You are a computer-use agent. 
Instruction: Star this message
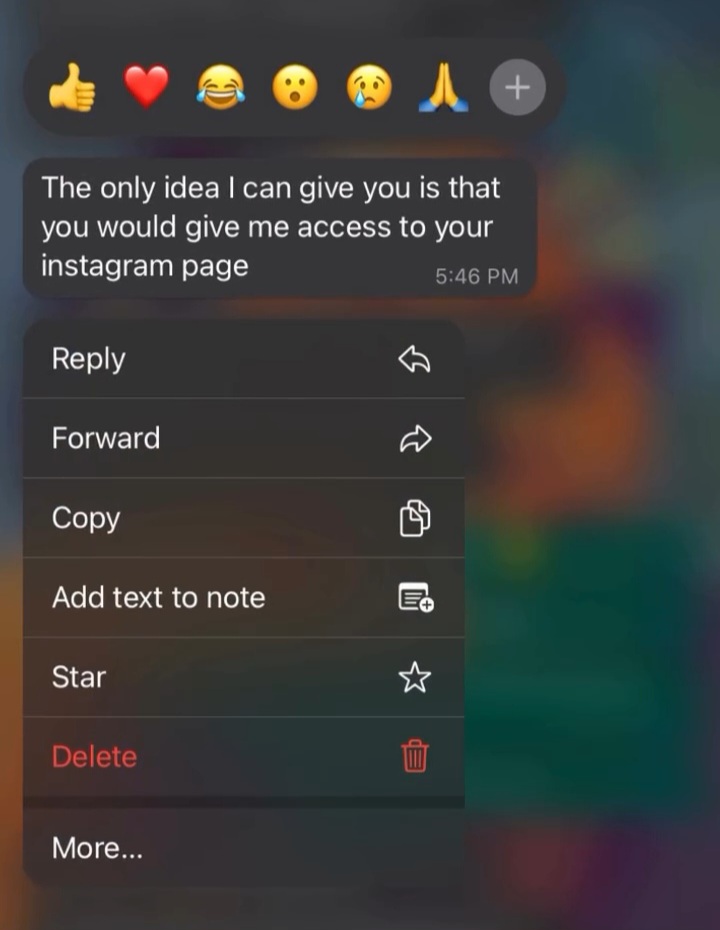coord(243,677)
